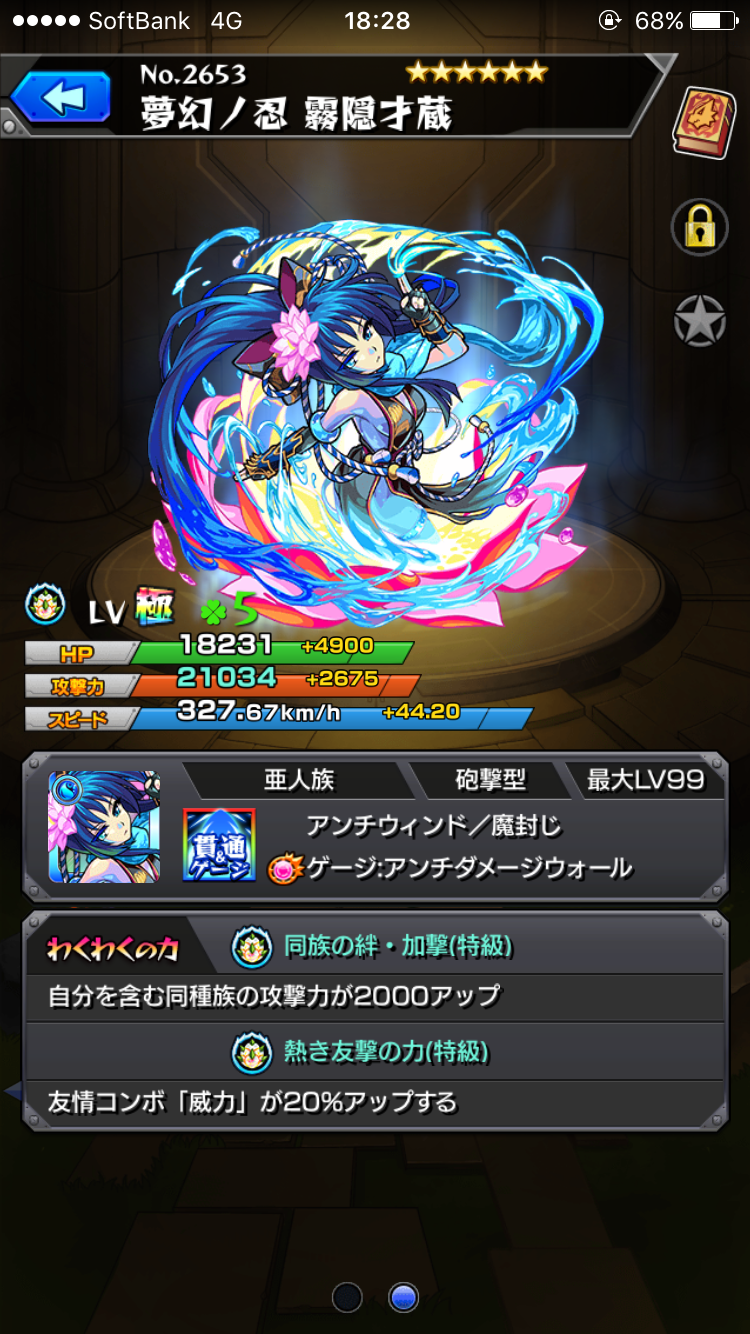Open the monster book icon
The height and width of the screenshot is (1334, 750).
[x=704, y=121]
